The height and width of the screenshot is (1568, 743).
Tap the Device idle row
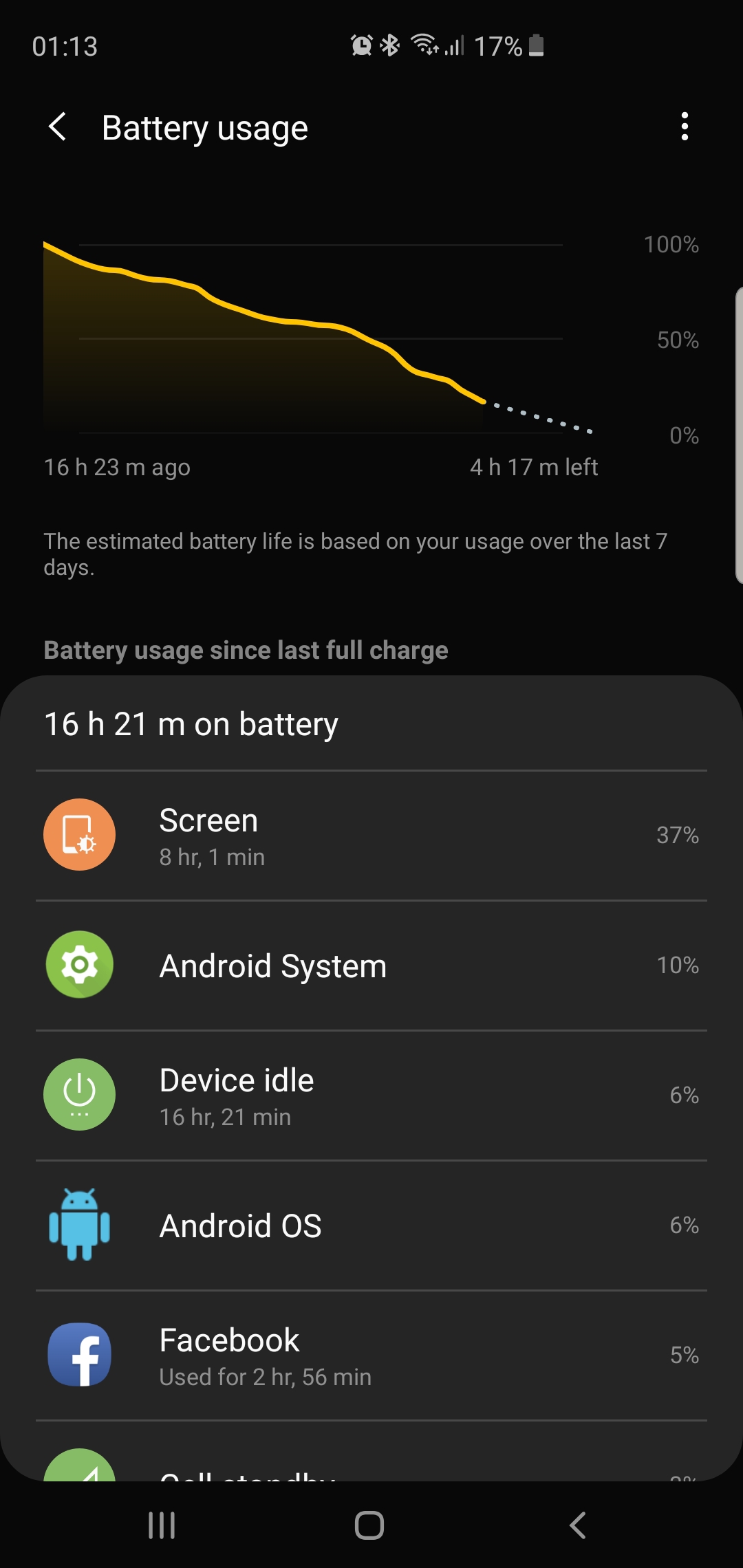coord(371,1095)
